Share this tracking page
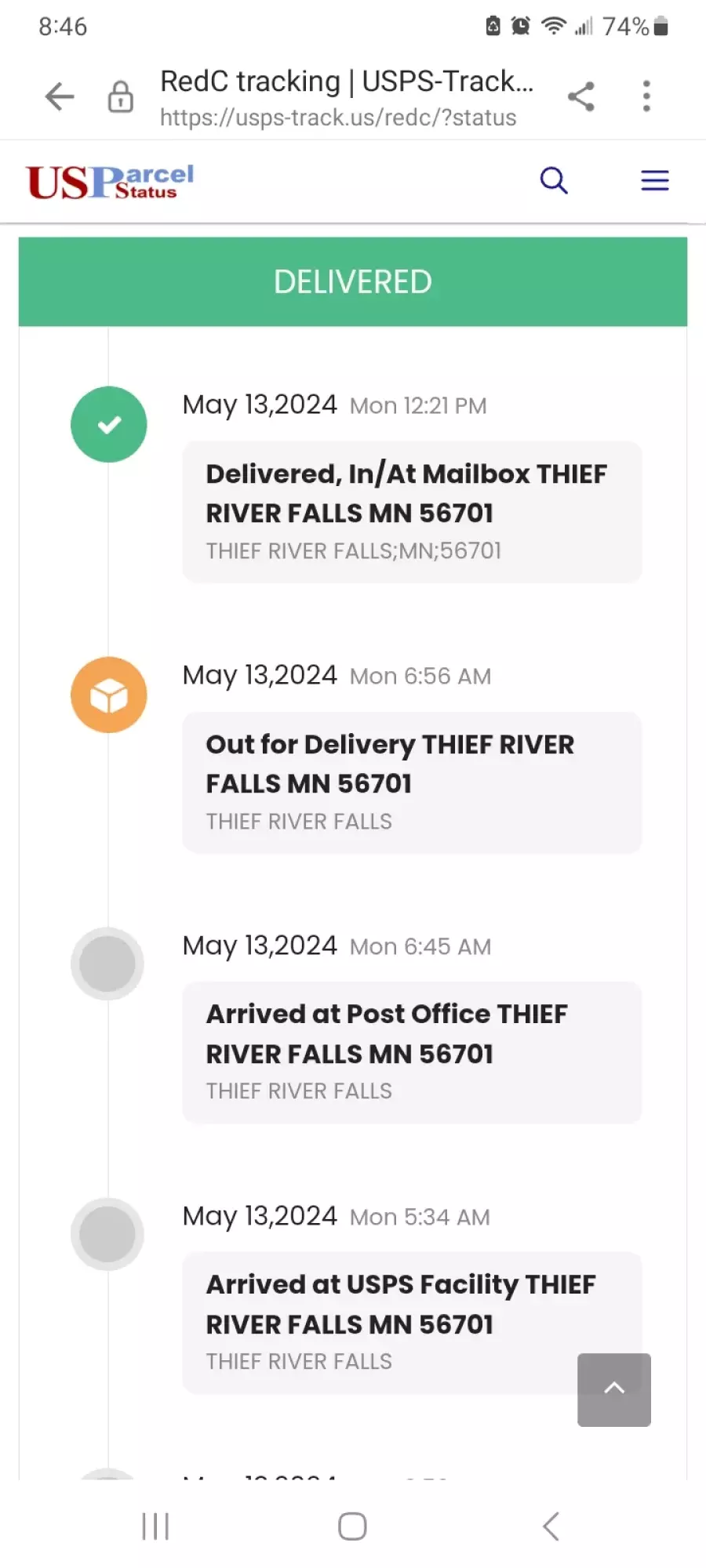 point(581,96)
